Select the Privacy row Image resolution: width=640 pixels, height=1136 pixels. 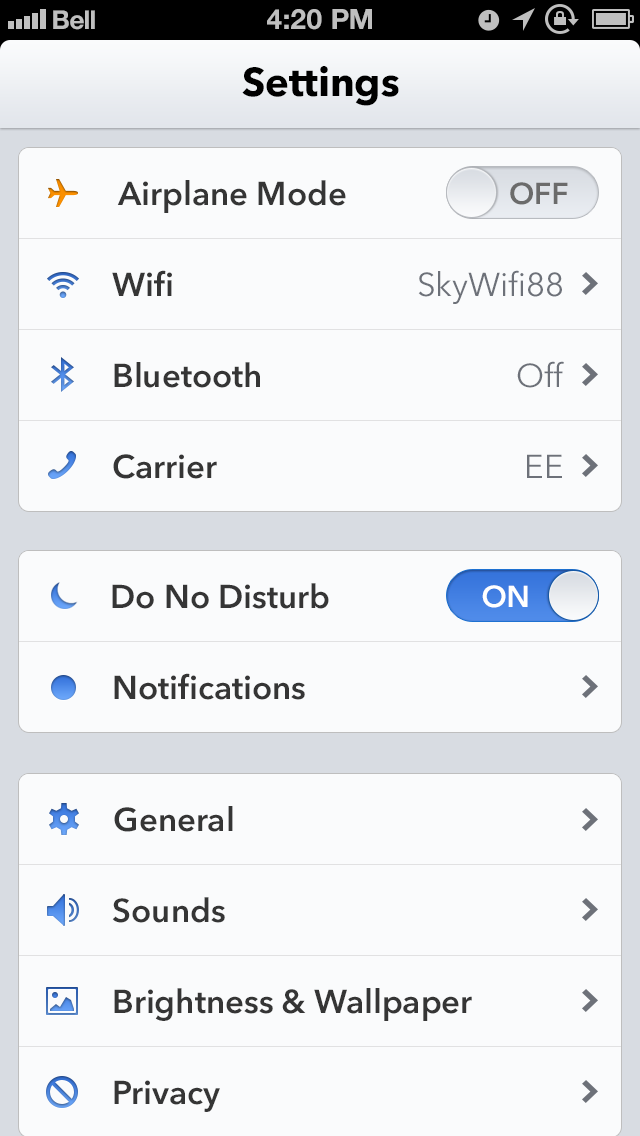coord(320,1093)
